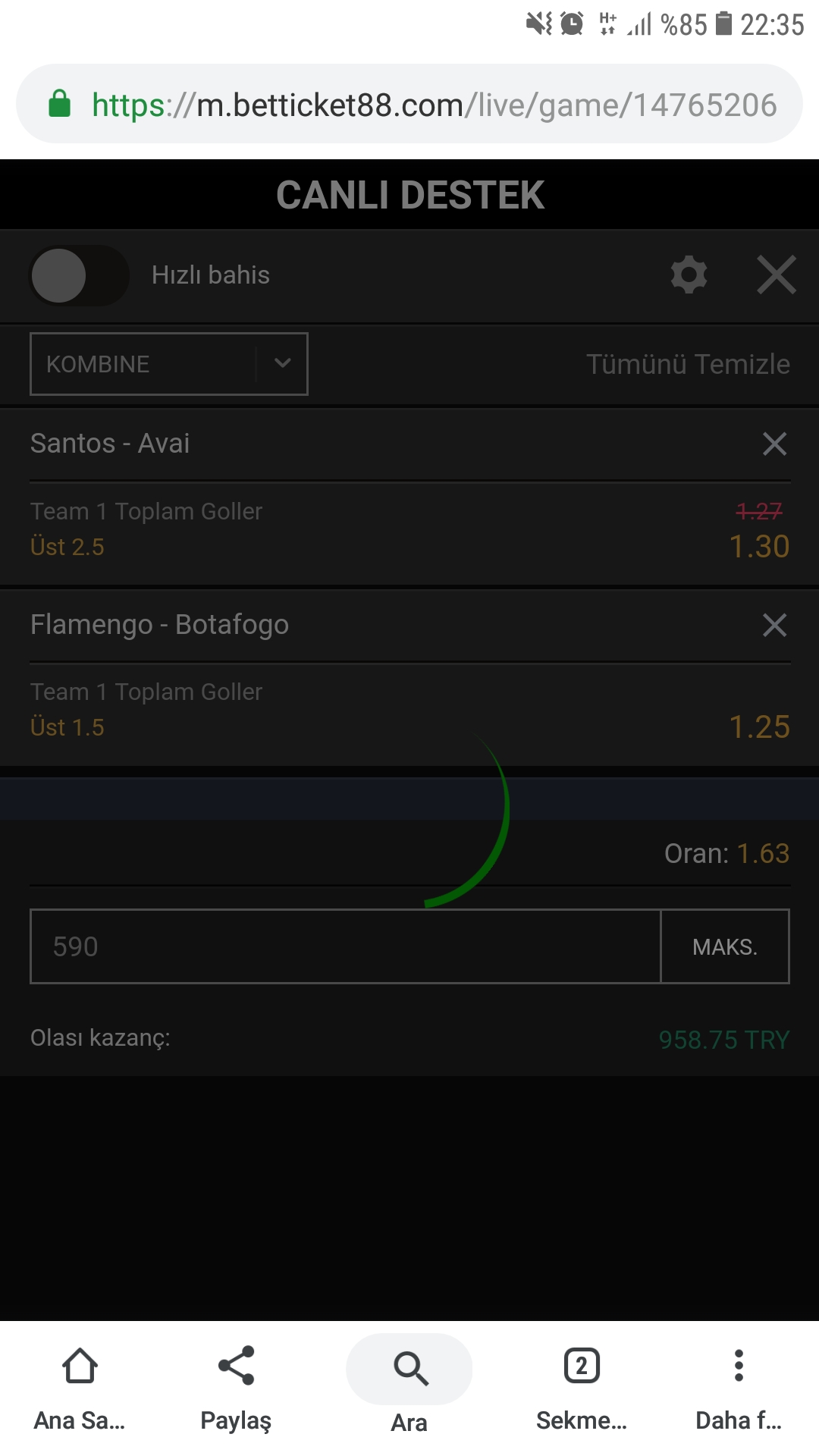Image resolution: width=819 pixels, height=1456 pixels.
Task: Tap the browser URL address bar
Action: tap(409, 104)
